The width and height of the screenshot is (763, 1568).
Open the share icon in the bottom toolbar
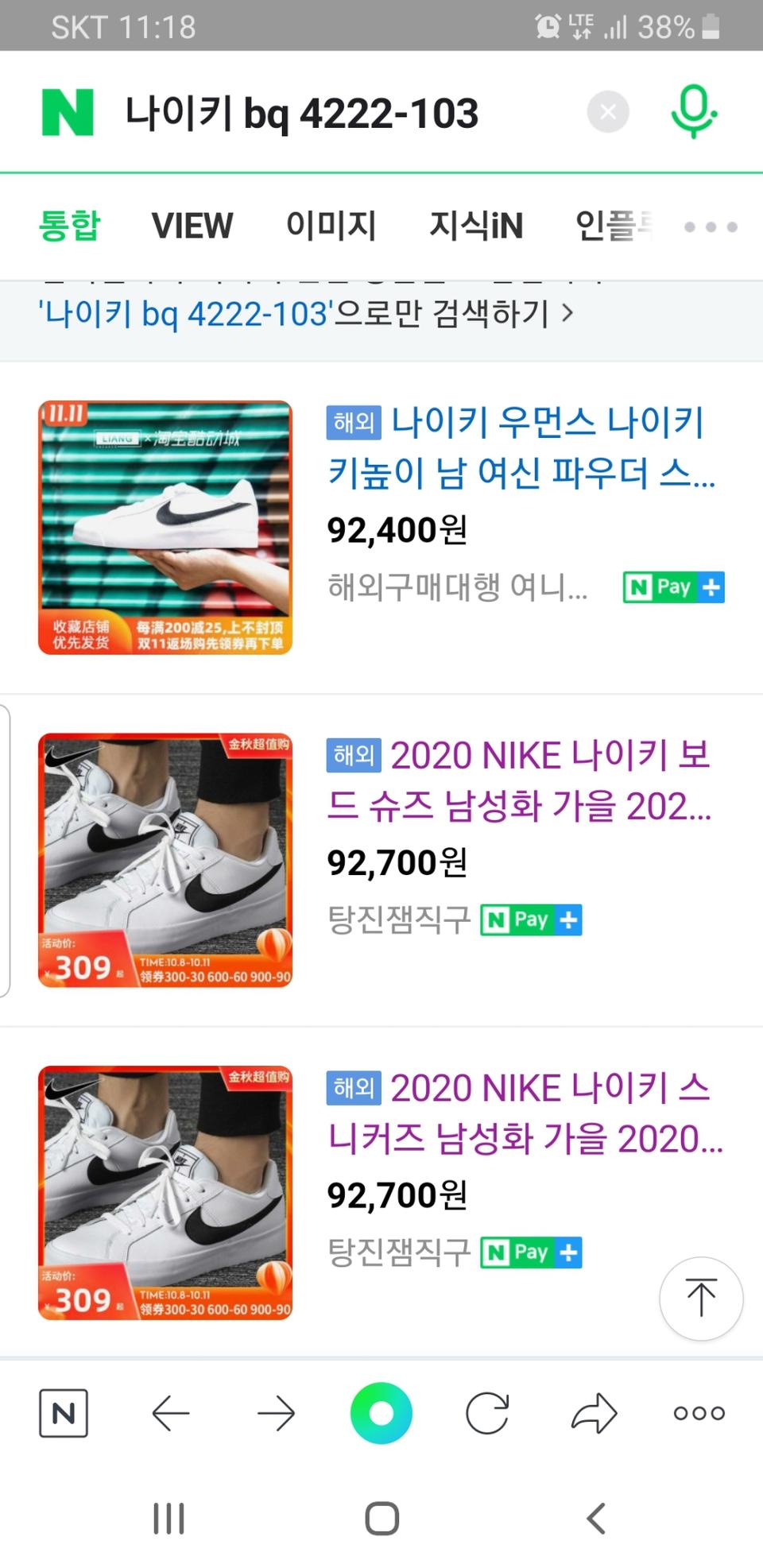click(x=593, y=1412)
